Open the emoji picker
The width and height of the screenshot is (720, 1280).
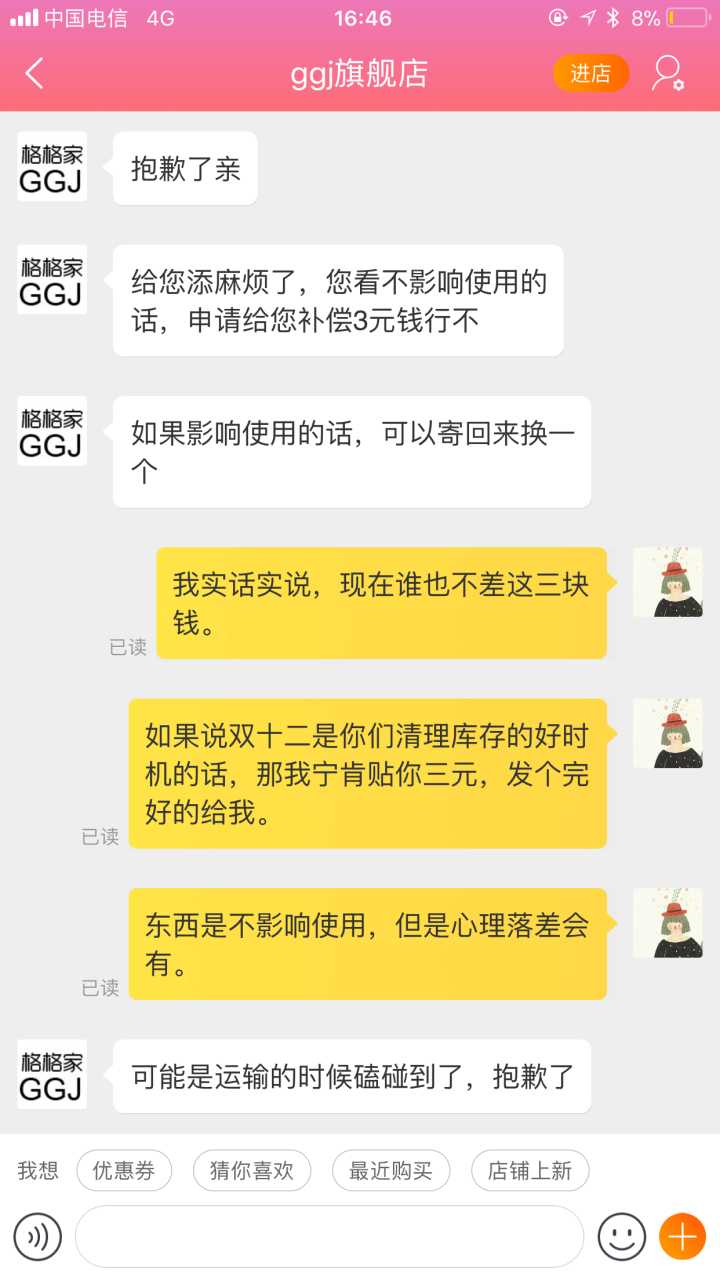[621, 1237]
